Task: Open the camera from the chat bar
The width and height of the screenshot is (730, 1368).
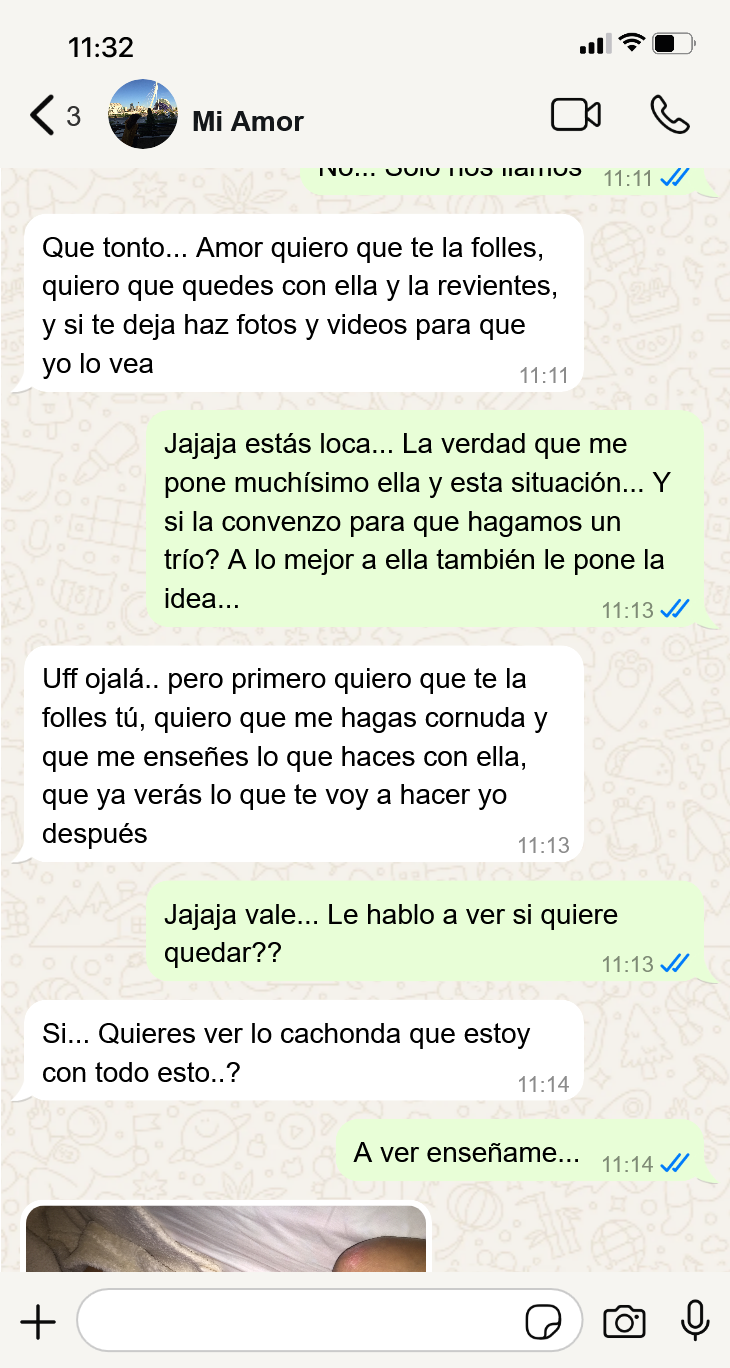Action: [624, 1322]
